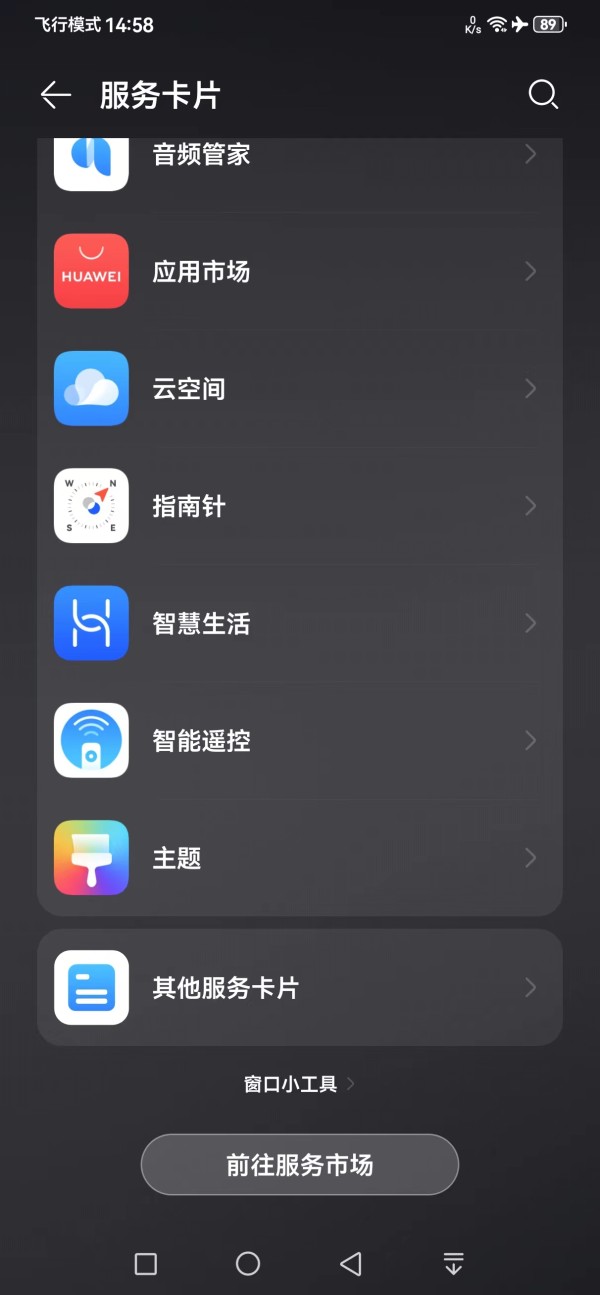Open the 窗口小工具 link

pyautogui.click(x=299, y=1084)
